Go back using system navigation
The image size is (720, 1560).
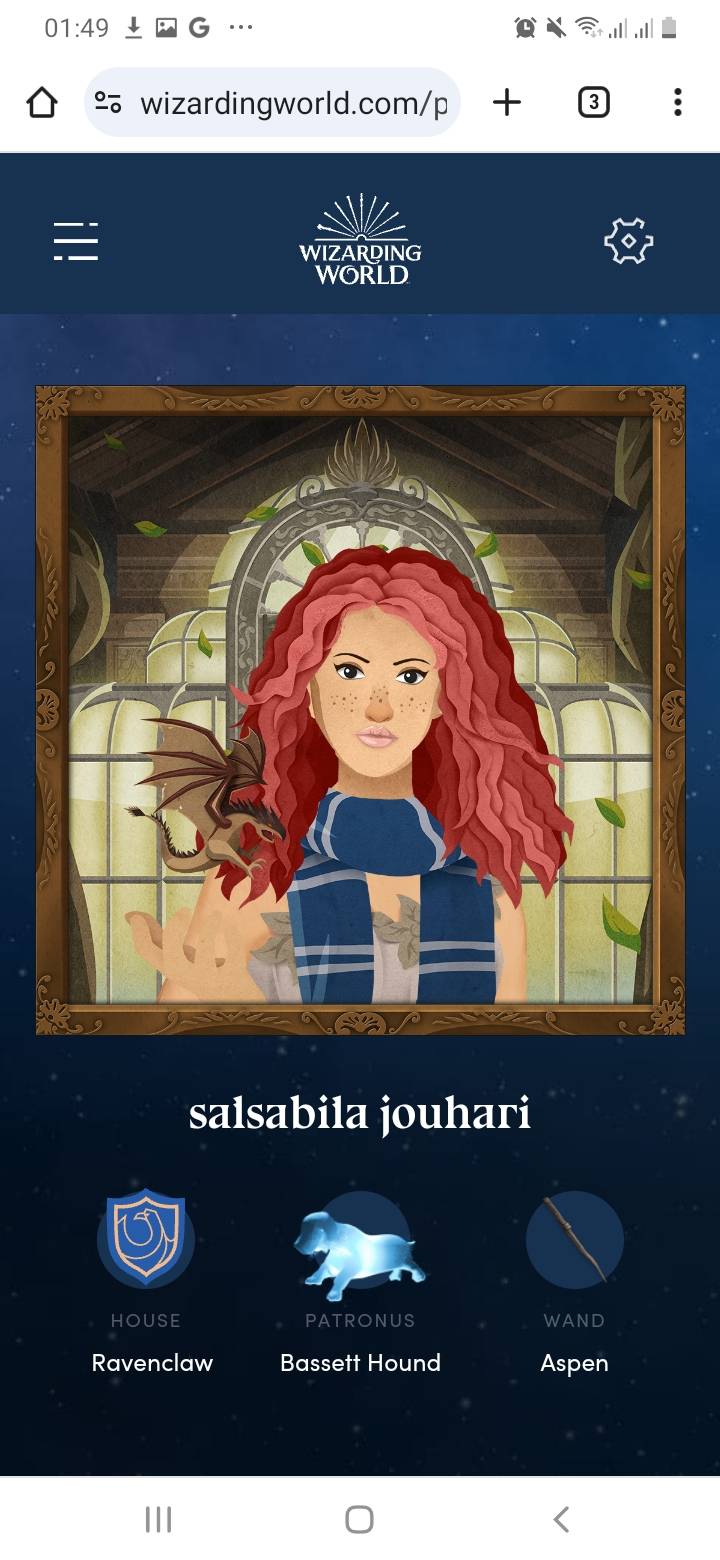(x=561, y=1519)
